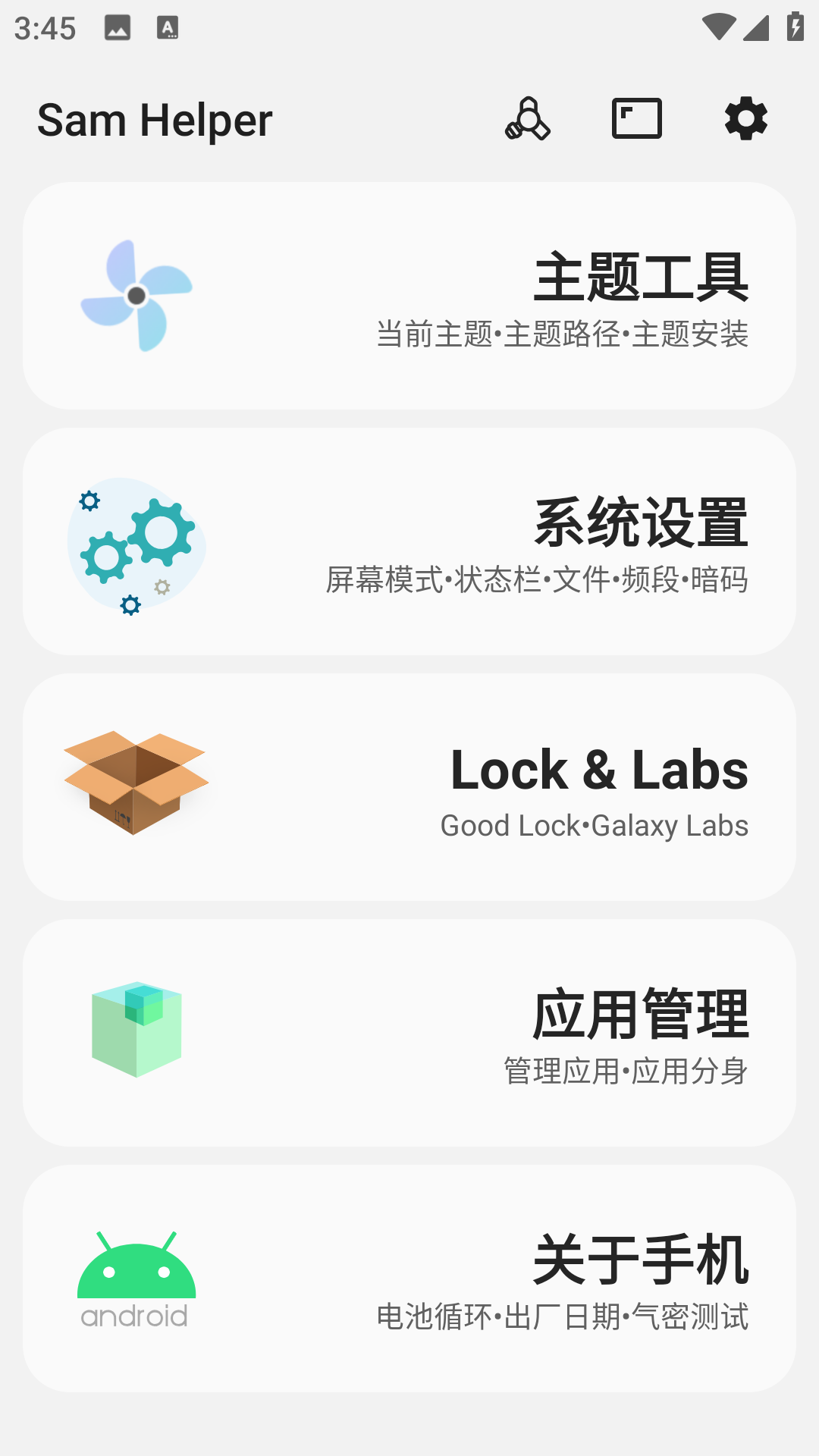
Task: Open 应用管理 card
Action: 409,1033
